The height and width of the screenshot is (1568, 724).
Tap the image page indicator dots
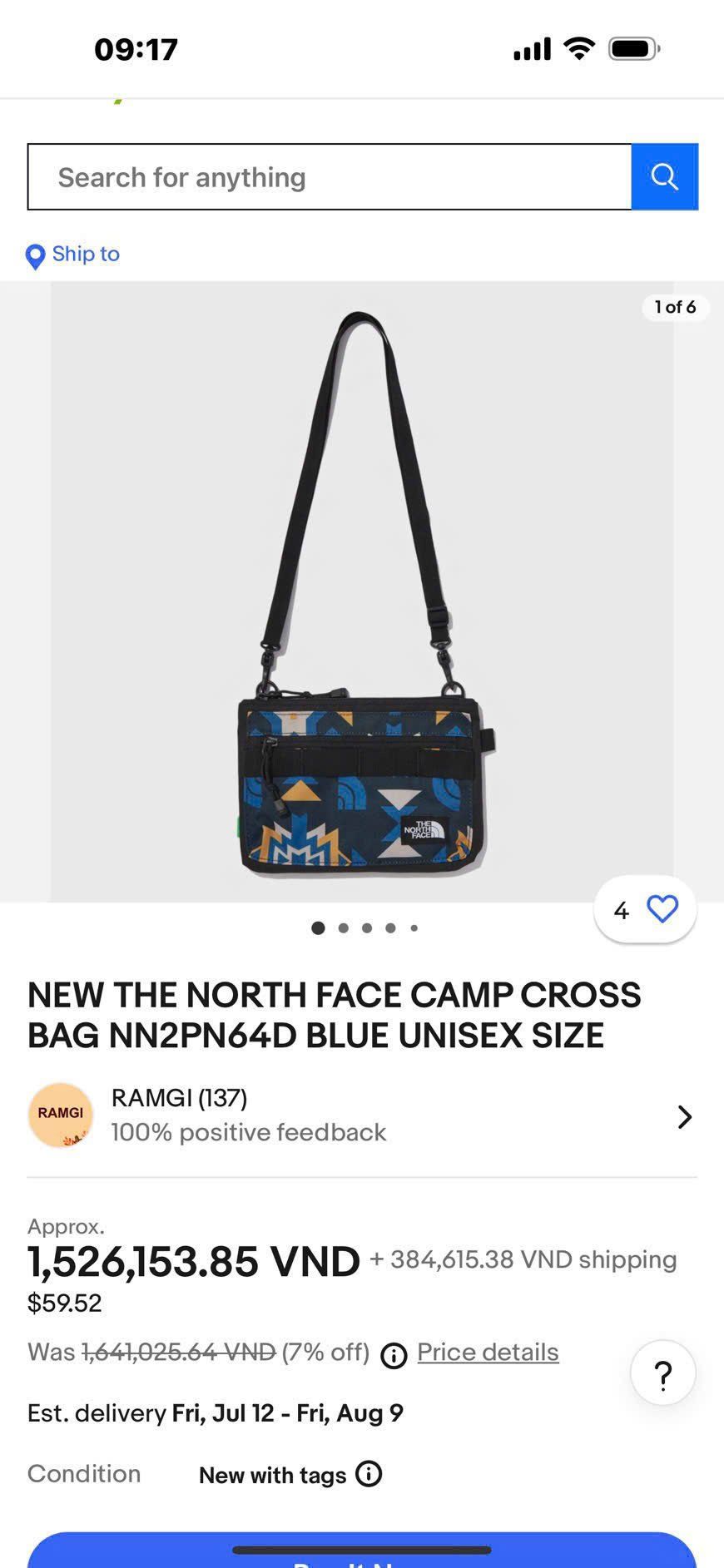(364, 927)
